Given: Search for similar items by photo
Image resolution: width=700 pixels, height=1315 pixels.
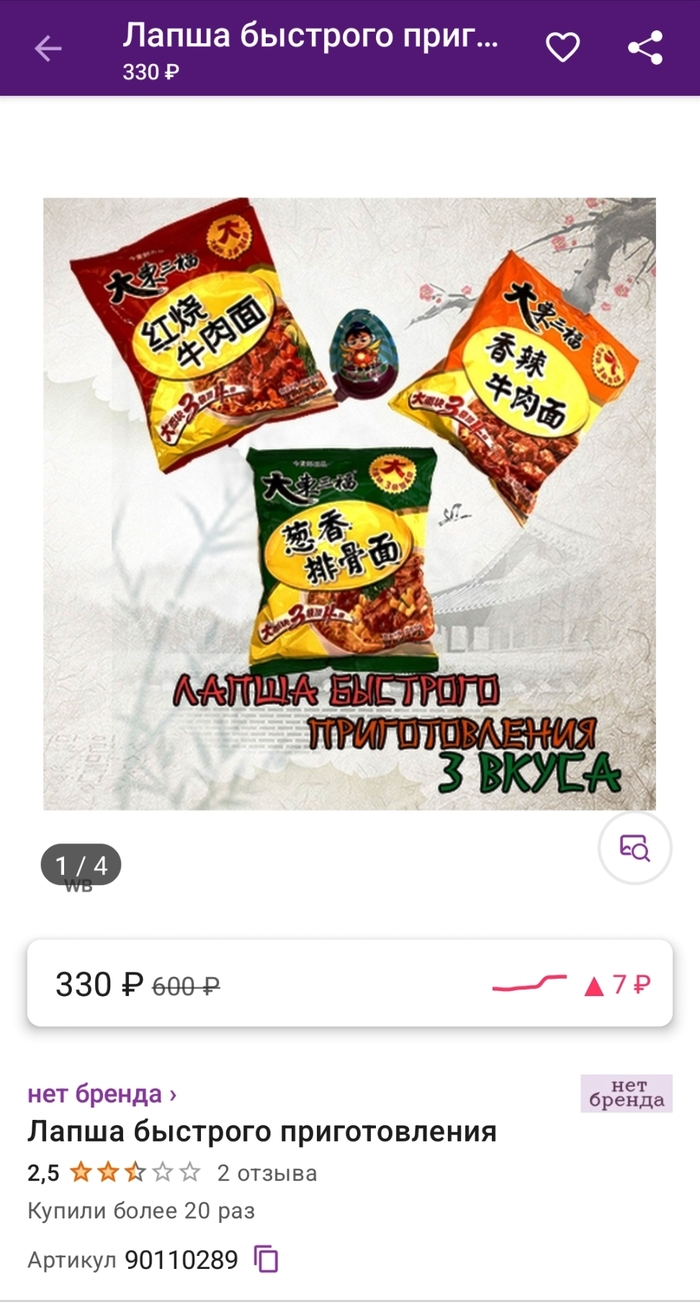Looking at the screenshot, I should click(x=635, y=847).
